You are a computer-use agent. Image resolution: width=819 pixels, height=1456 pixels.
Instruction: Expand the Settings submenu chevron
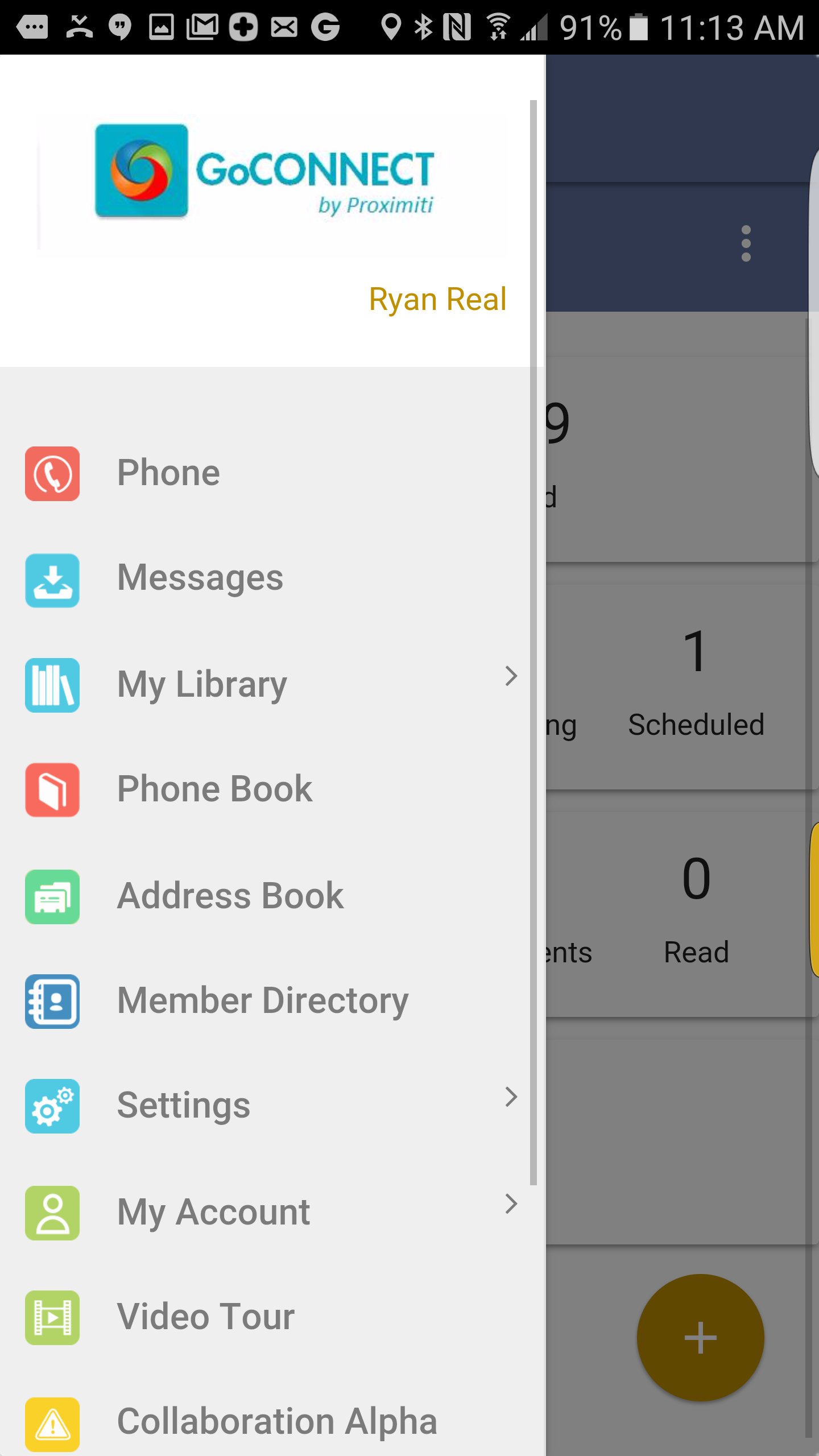[511, 1098]
